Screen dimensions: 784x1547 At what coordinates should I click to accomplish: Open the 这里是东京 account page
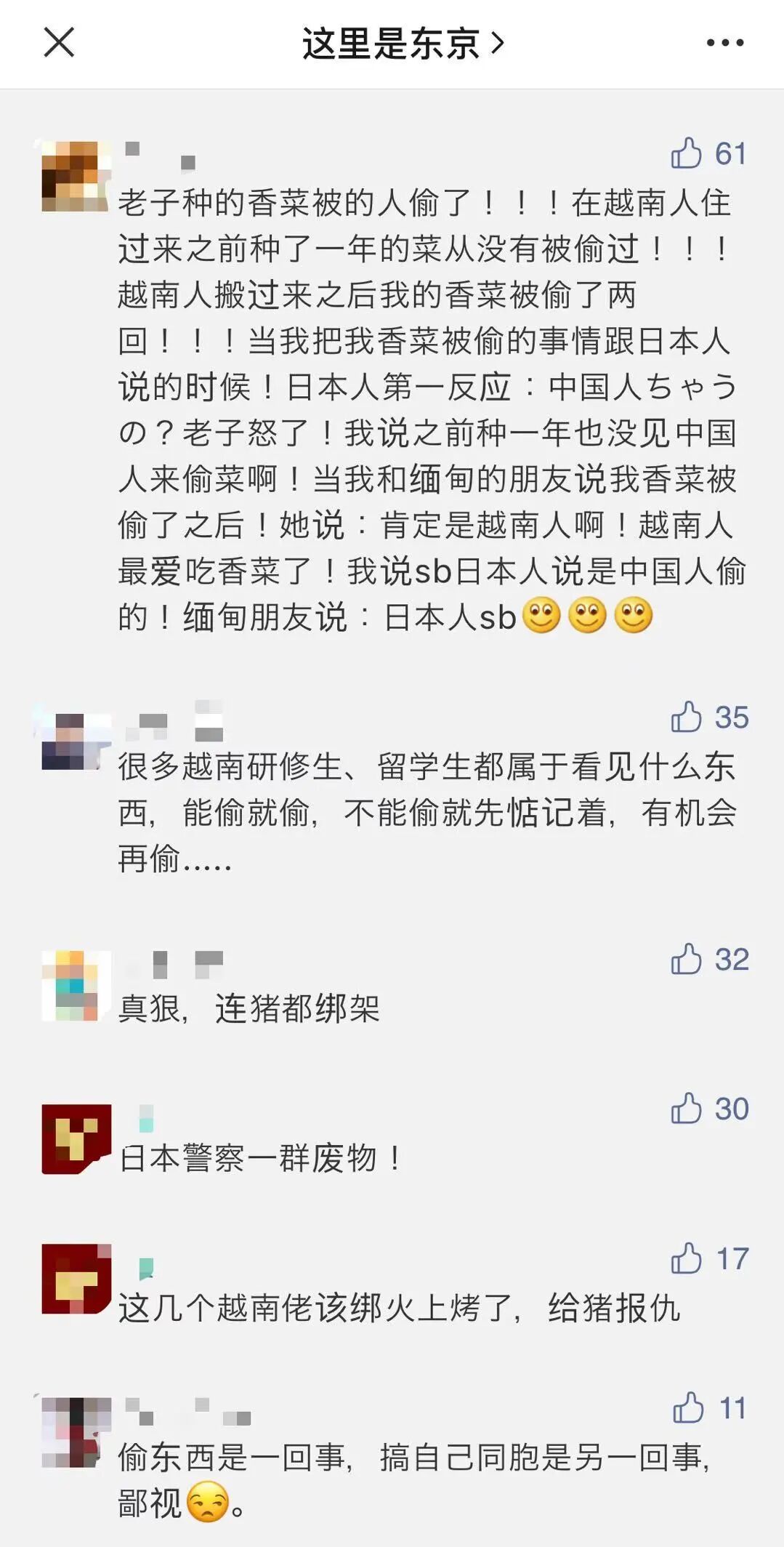click(403, 44)
